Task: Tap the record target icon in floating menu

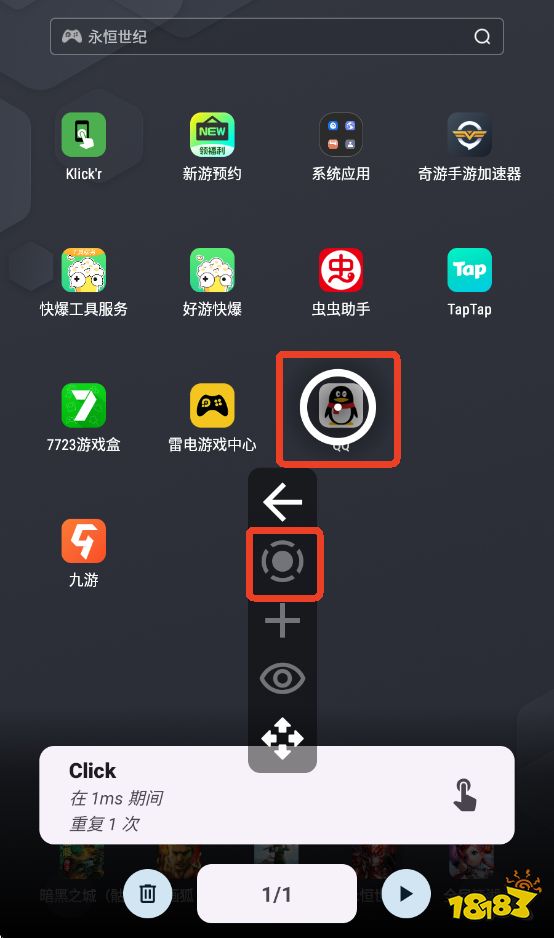Action: pos(282,561)
